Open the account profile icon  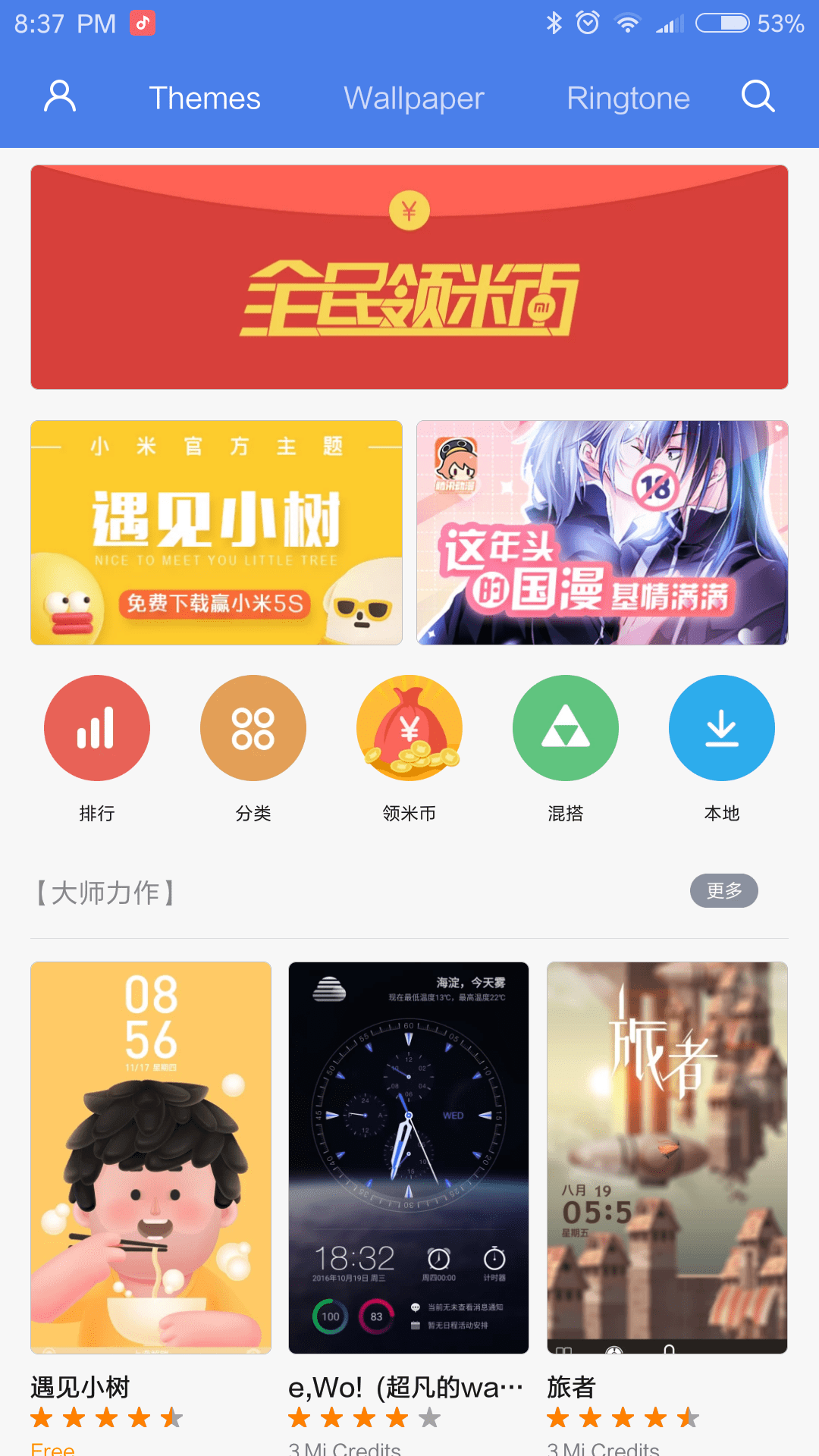click(x=60, y=97)
